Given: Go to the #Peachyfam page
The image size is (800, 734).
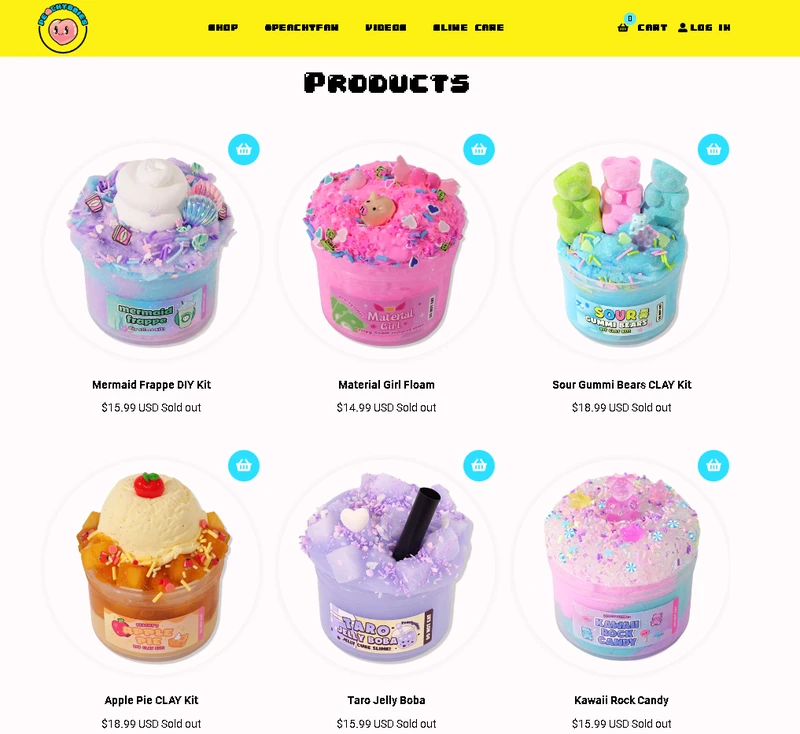Looking at the screenshot, I should click(x=301, y=28).
